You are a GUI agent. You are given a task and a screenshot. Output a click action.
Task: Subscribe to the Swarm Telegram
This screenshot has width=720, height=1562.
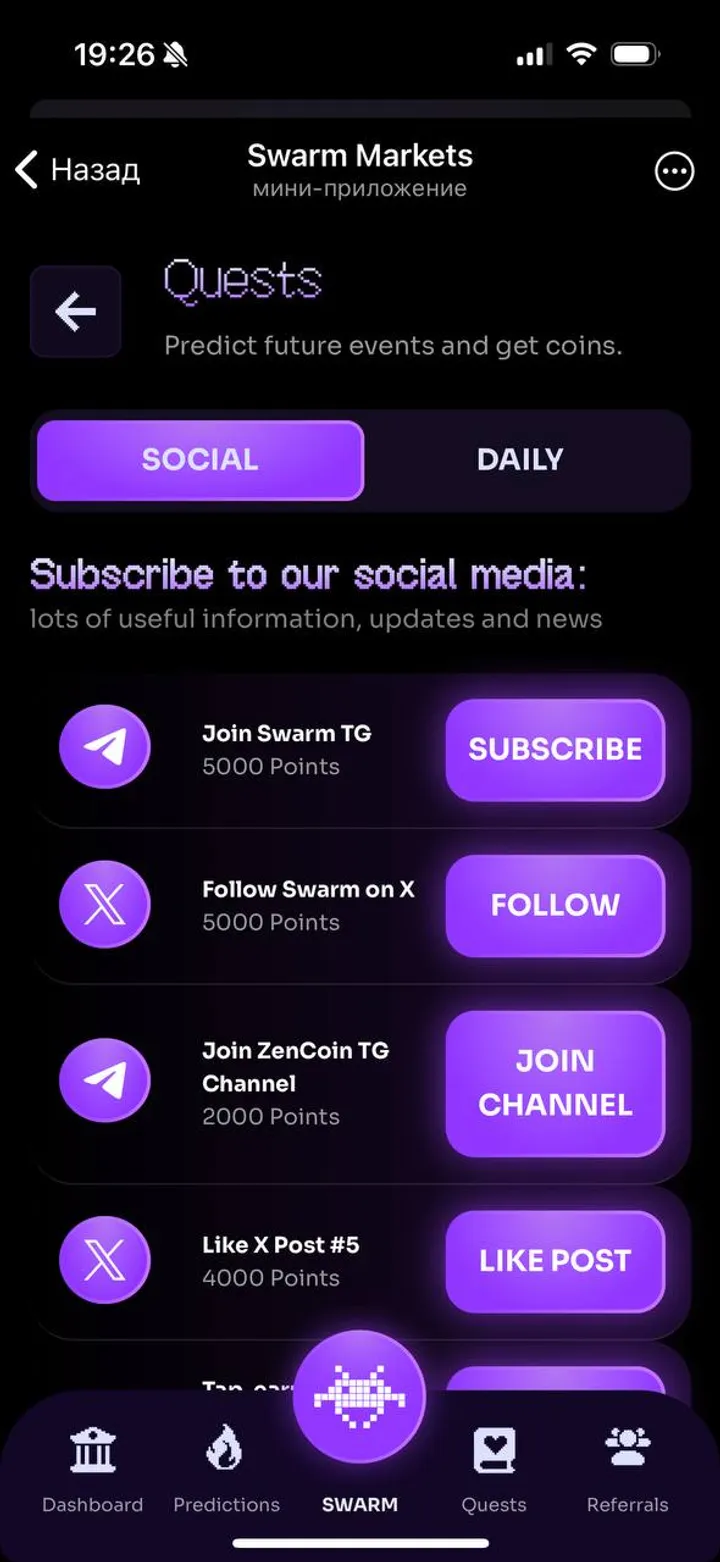pos(555,750)
